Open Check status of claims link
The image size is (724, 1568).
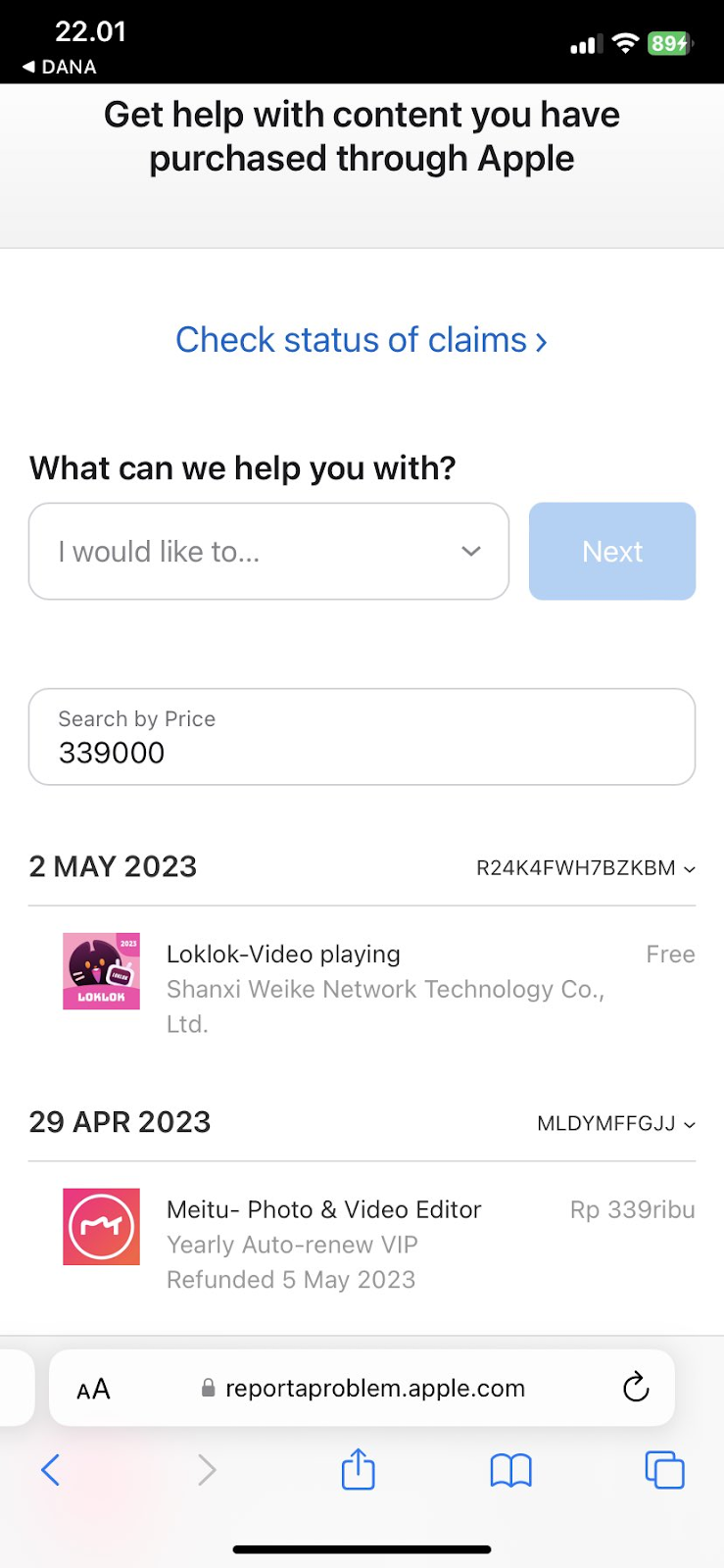tap(361, 340)
